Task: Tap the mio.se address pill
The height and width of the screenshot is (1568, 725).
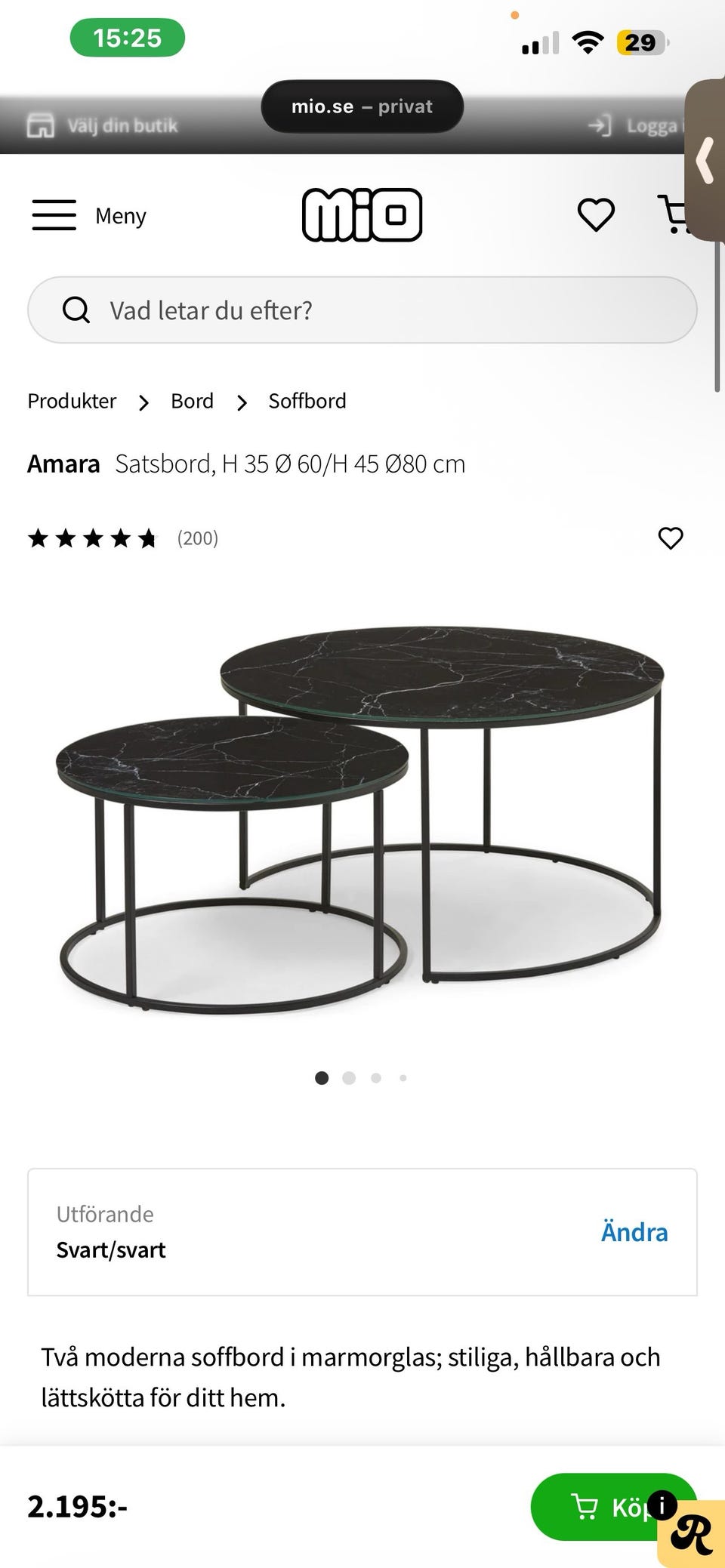Action: tap(362, 106)
